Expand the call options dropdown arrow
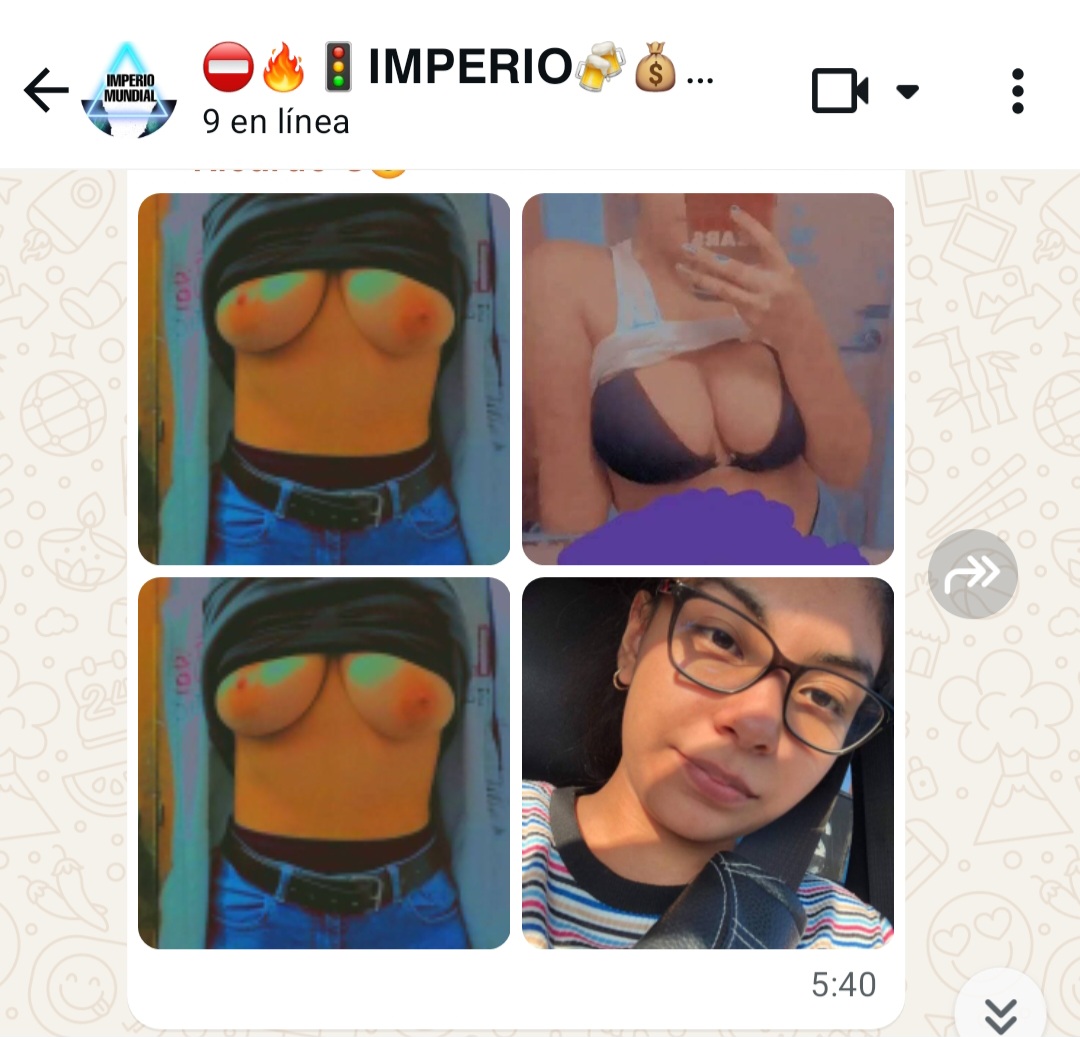Image resolution: width=1080 pixels, height=1037 pixels. 907,92
